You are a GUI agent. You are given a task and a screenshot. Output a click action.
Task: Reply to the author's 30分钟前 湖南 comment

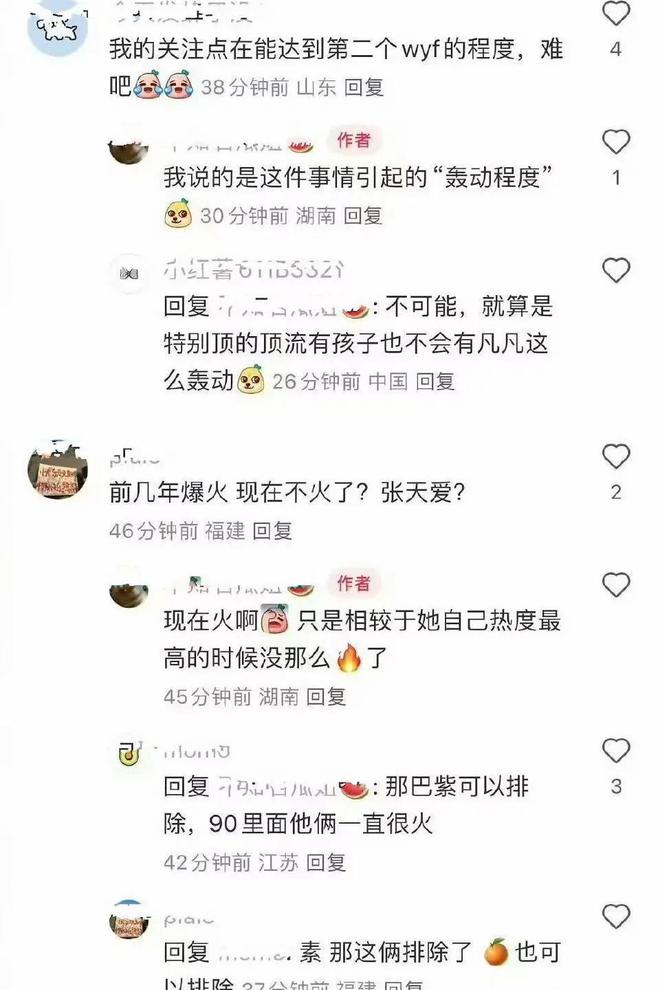[x=363, y=215]
